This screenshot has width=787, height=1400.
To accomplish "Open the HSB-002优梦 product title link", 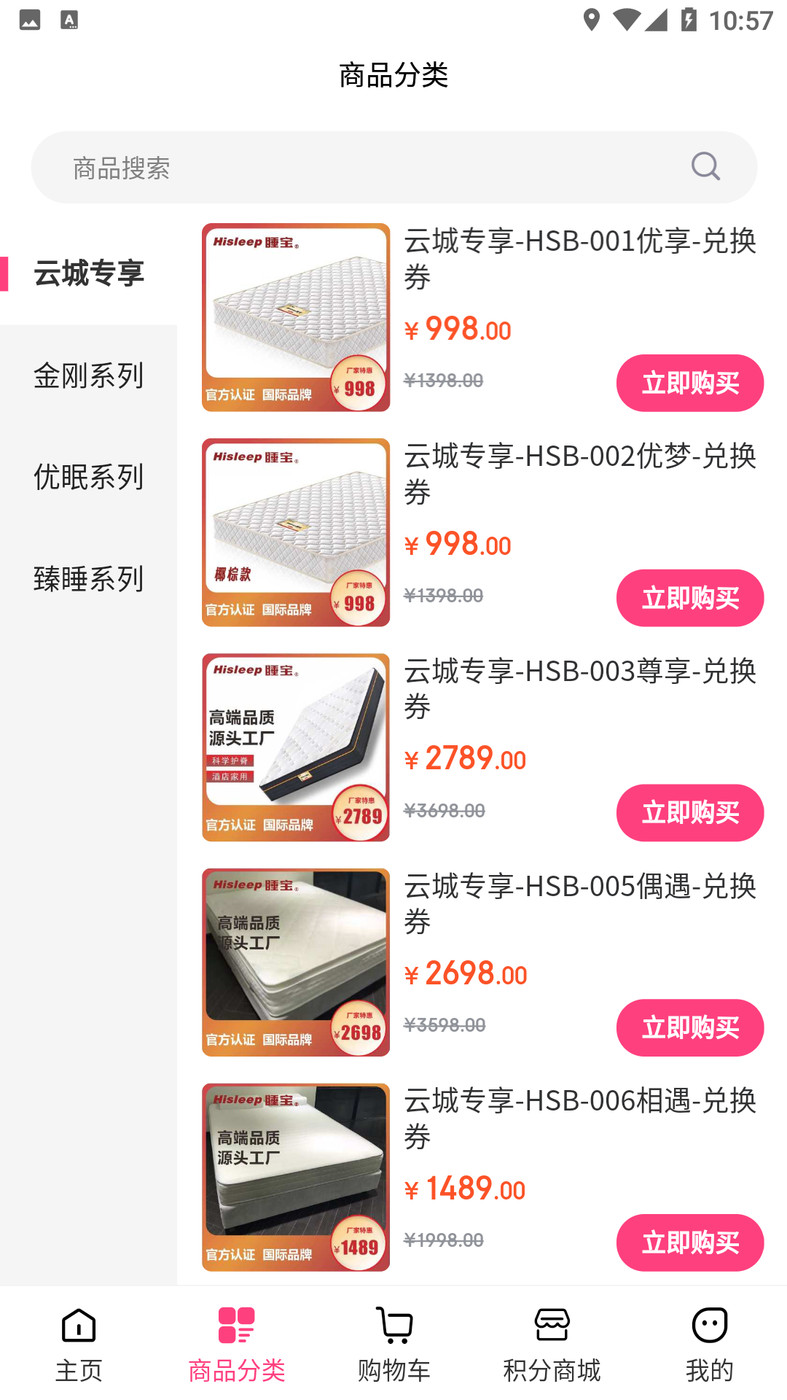I will pyautogui.click(x=580, y=474).
